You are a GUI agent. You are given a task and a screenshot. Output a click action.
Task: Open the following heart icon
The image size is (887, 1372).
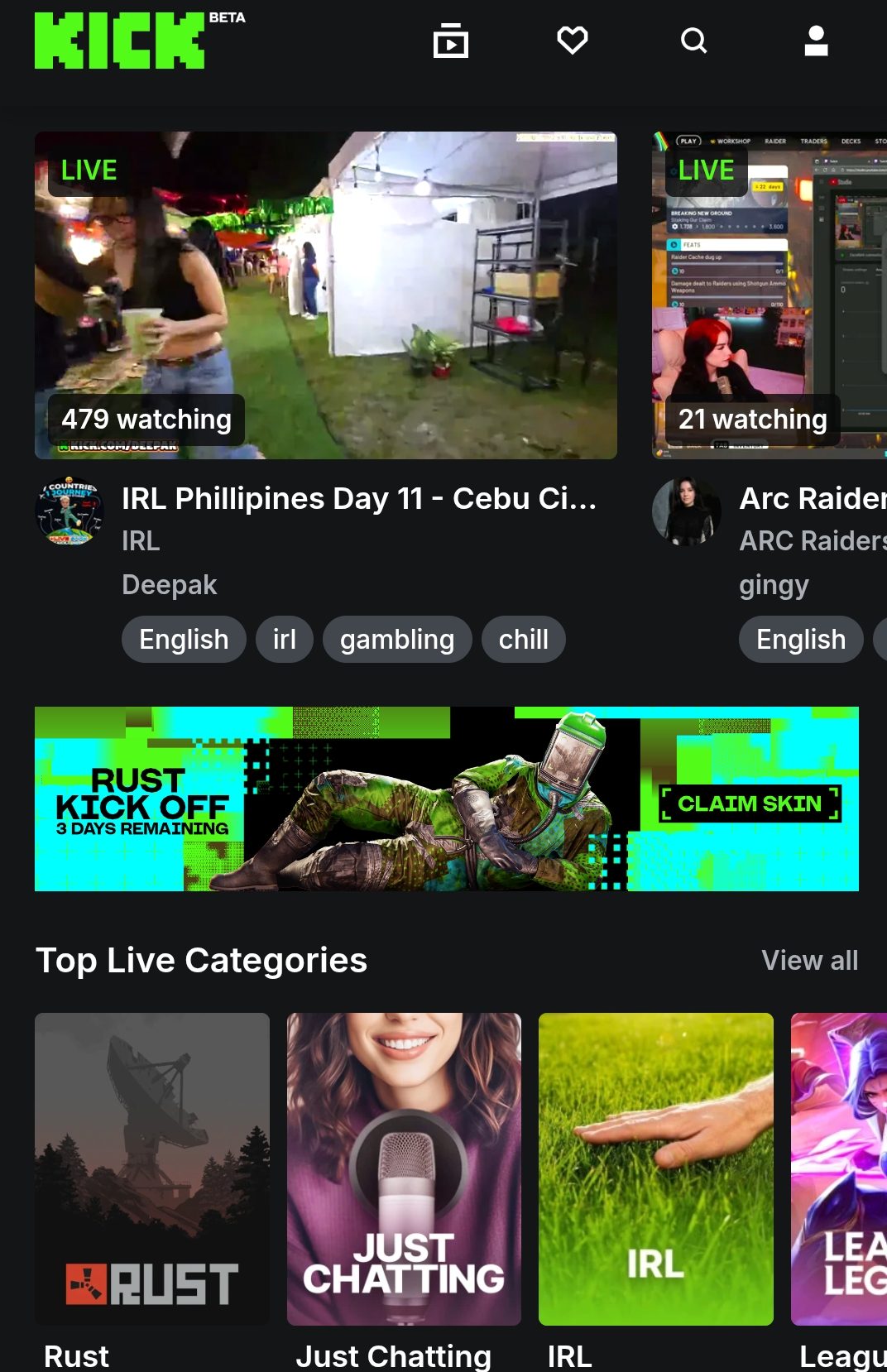coord(572,40)
